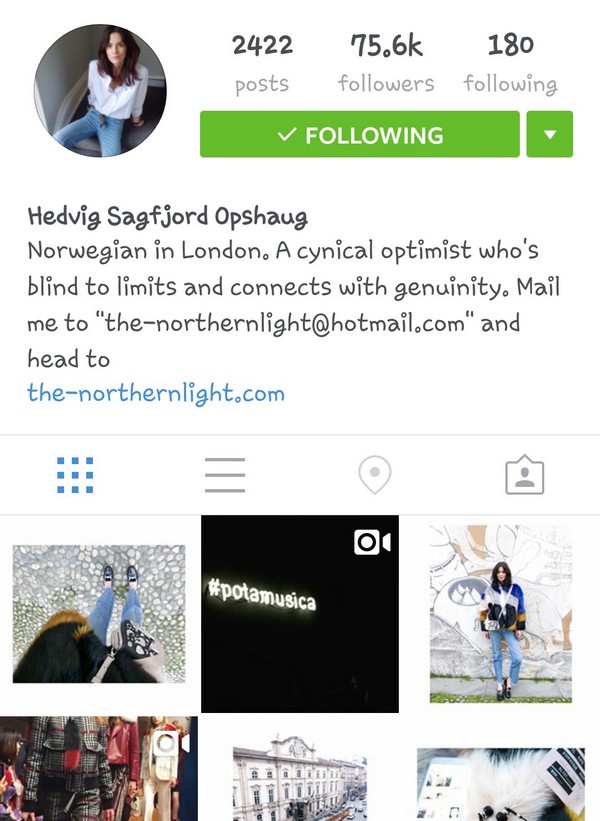
Task: Switch to grid view tab
Action: [75, 475]
